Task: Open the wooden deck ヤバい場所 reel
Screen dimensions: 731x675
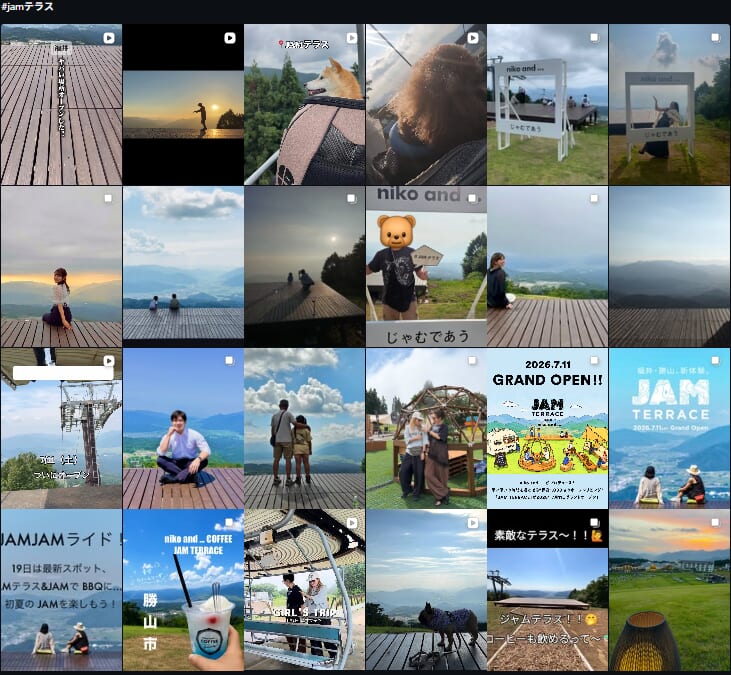Action: 62,104
